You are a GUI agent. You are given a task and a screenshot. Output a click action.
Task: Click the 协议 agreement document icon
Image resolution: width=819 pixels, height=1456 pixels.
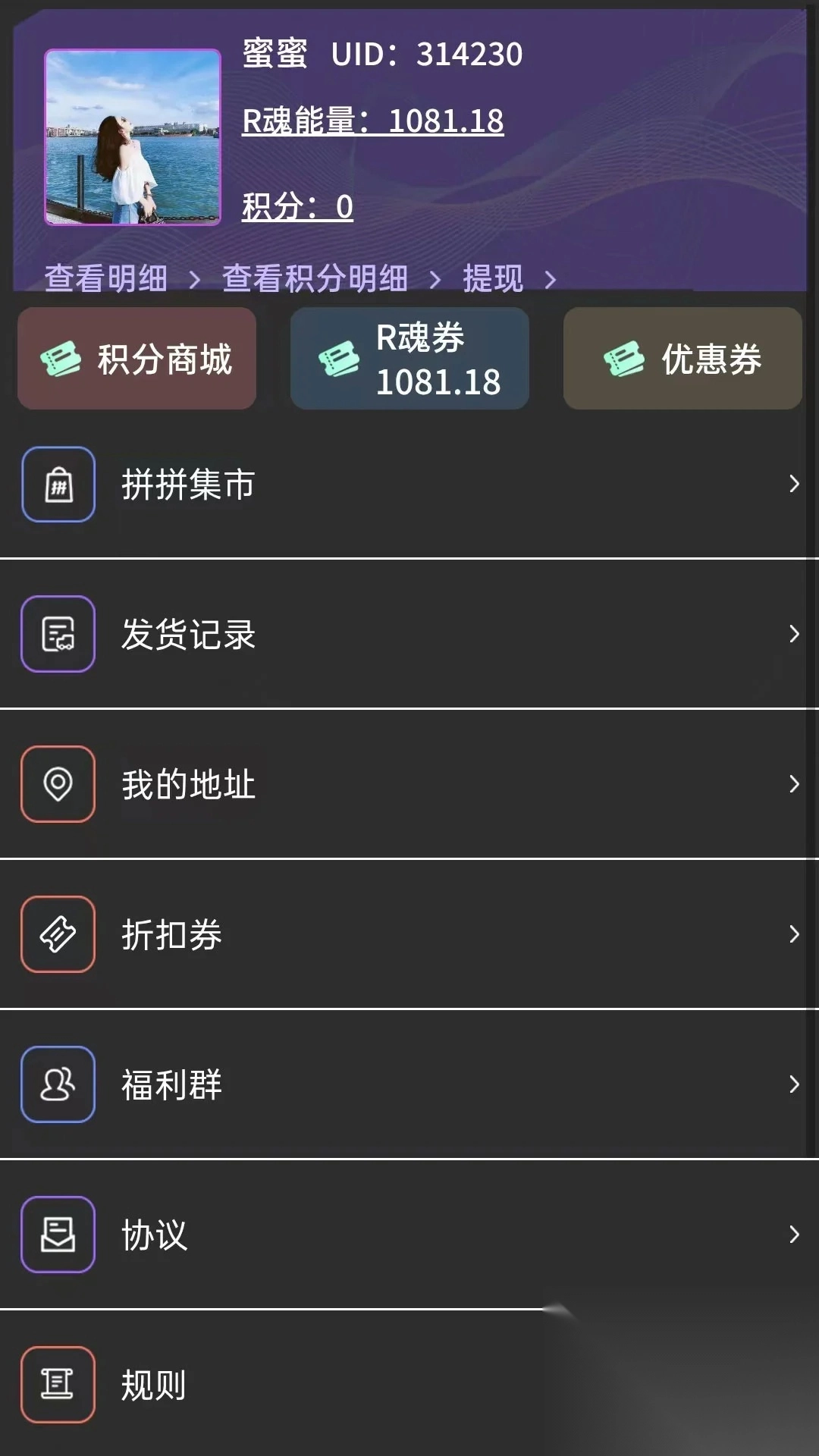tap(58, 1236)
